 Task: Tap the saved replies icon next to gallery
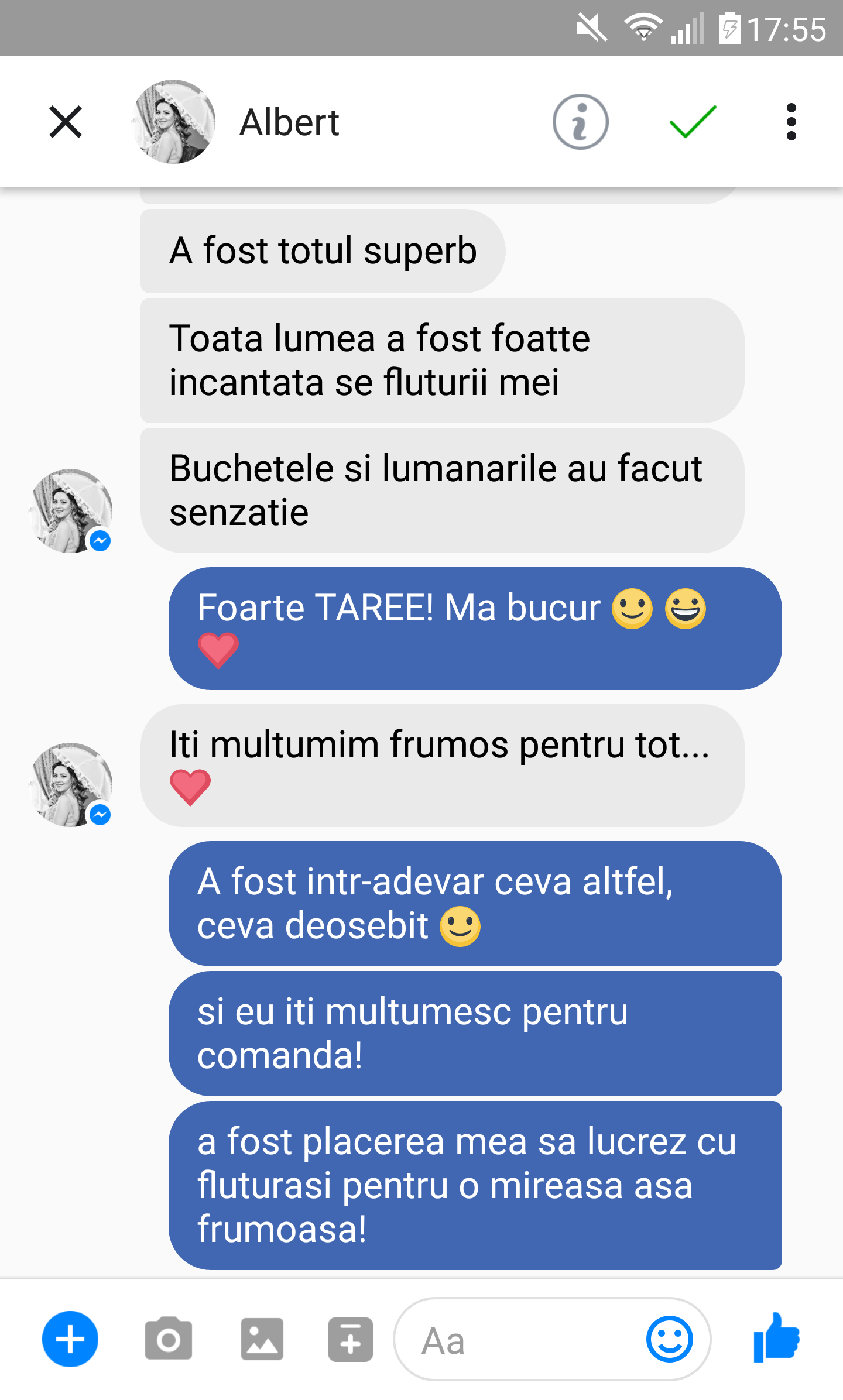pos(350,1339)
